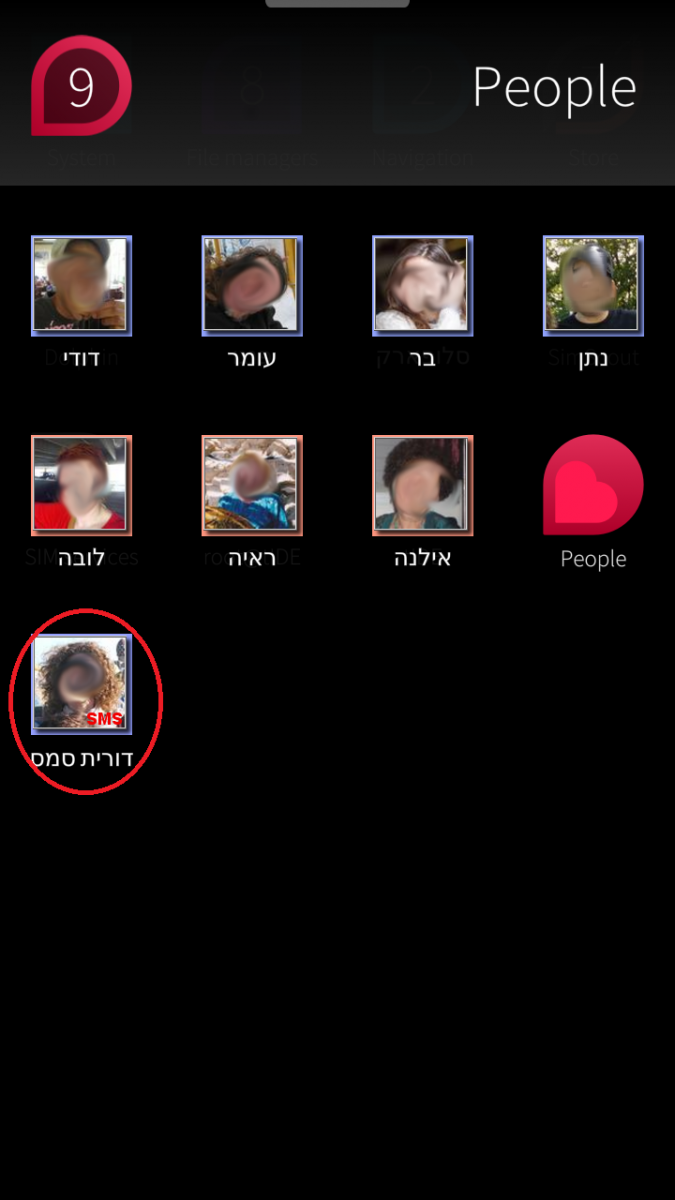Open contact shortcut נתן
This screenshot has width=675, height=1200.
tap(593, 285)
